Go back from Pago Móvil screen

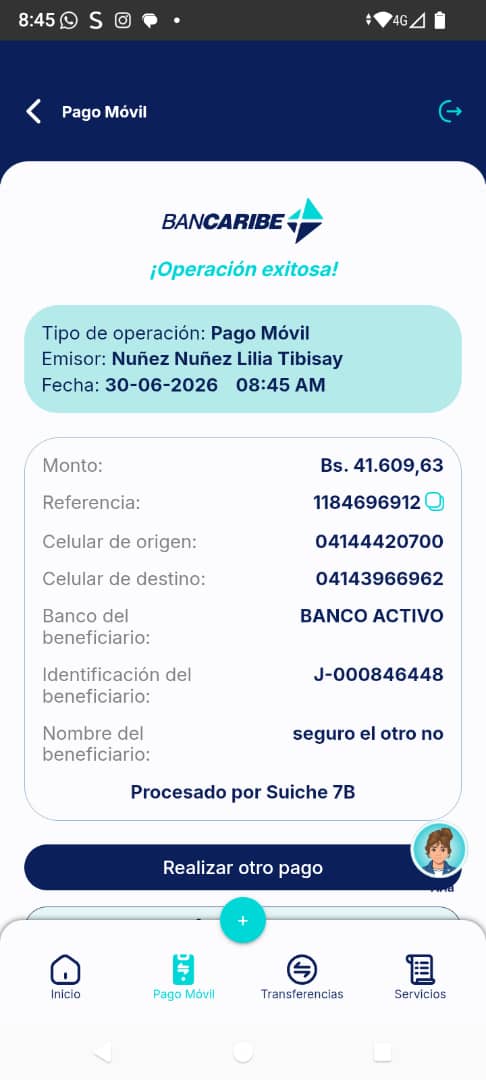[34, 112]
